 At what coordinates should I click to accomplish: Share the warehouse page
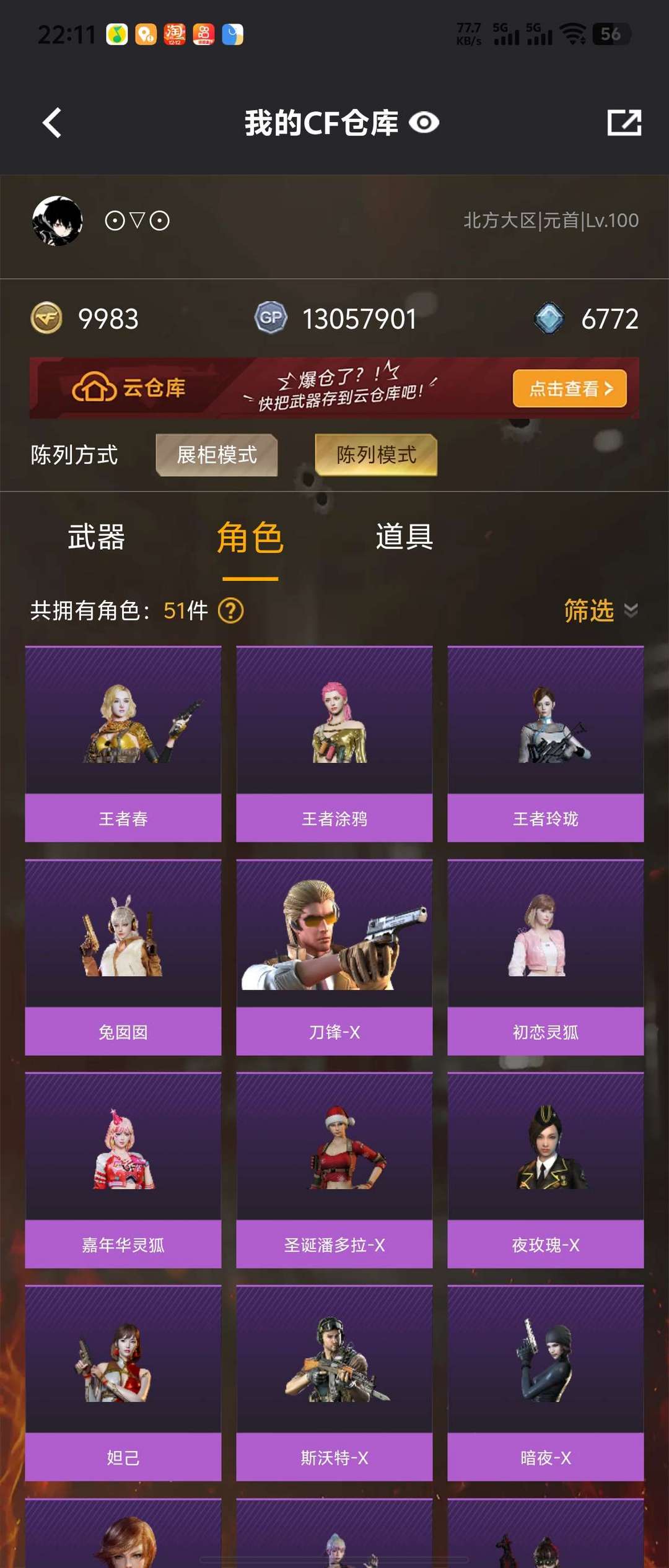click(x=623, y=123)
